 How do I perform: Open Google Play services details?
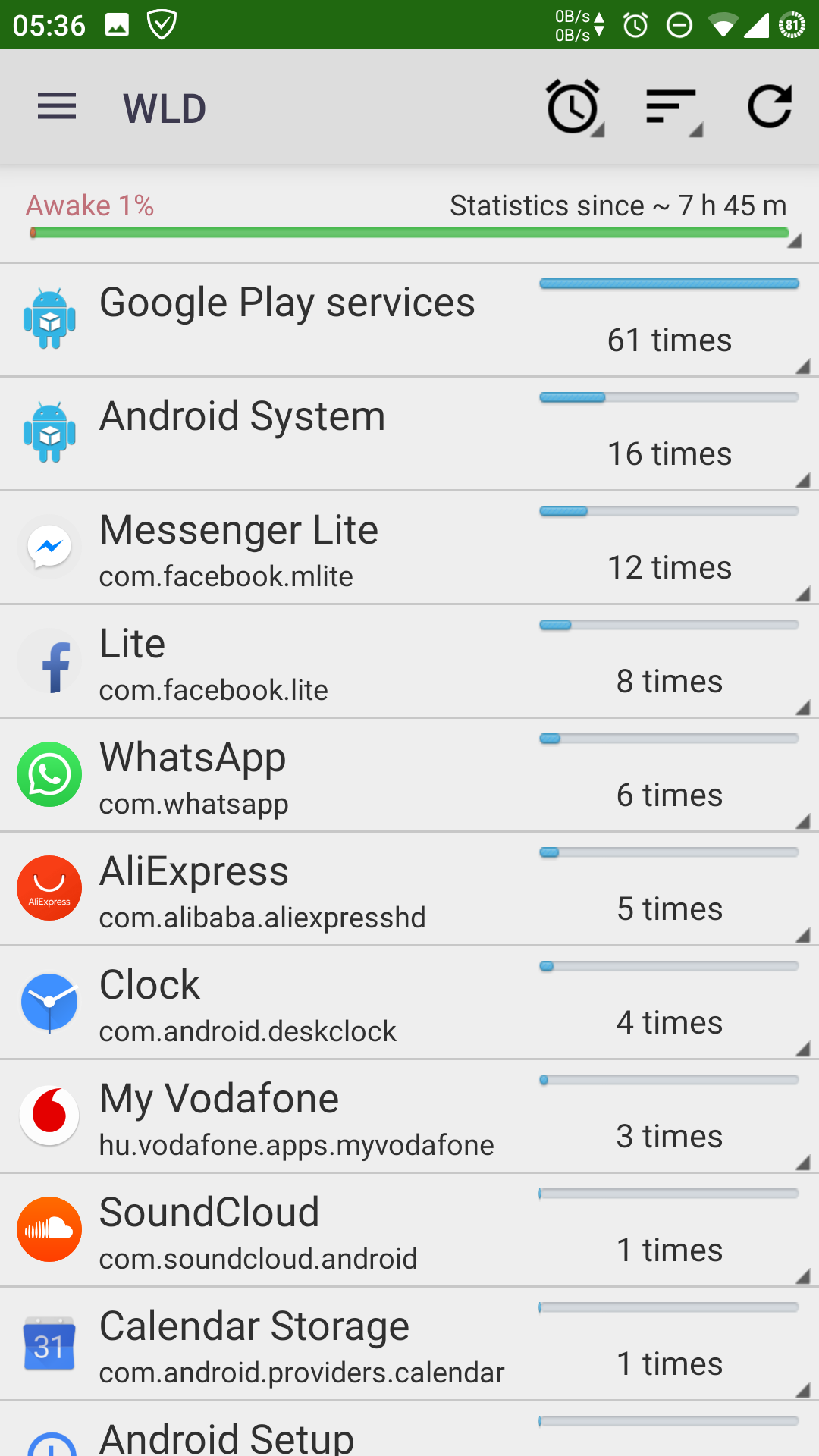coord(409,320)
